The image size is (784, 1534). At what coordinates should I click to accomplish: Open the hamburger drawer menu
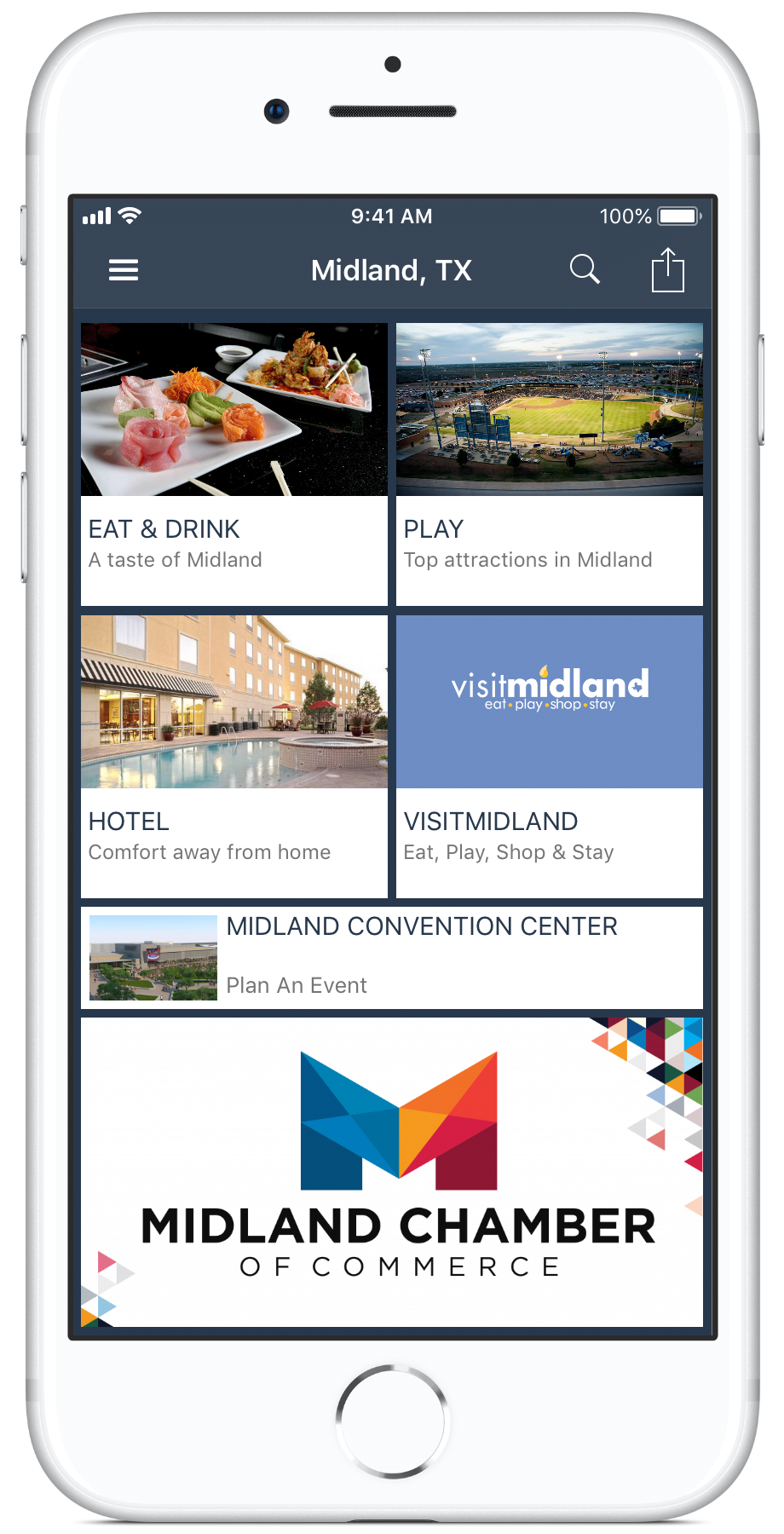click(x=124, y=270)
